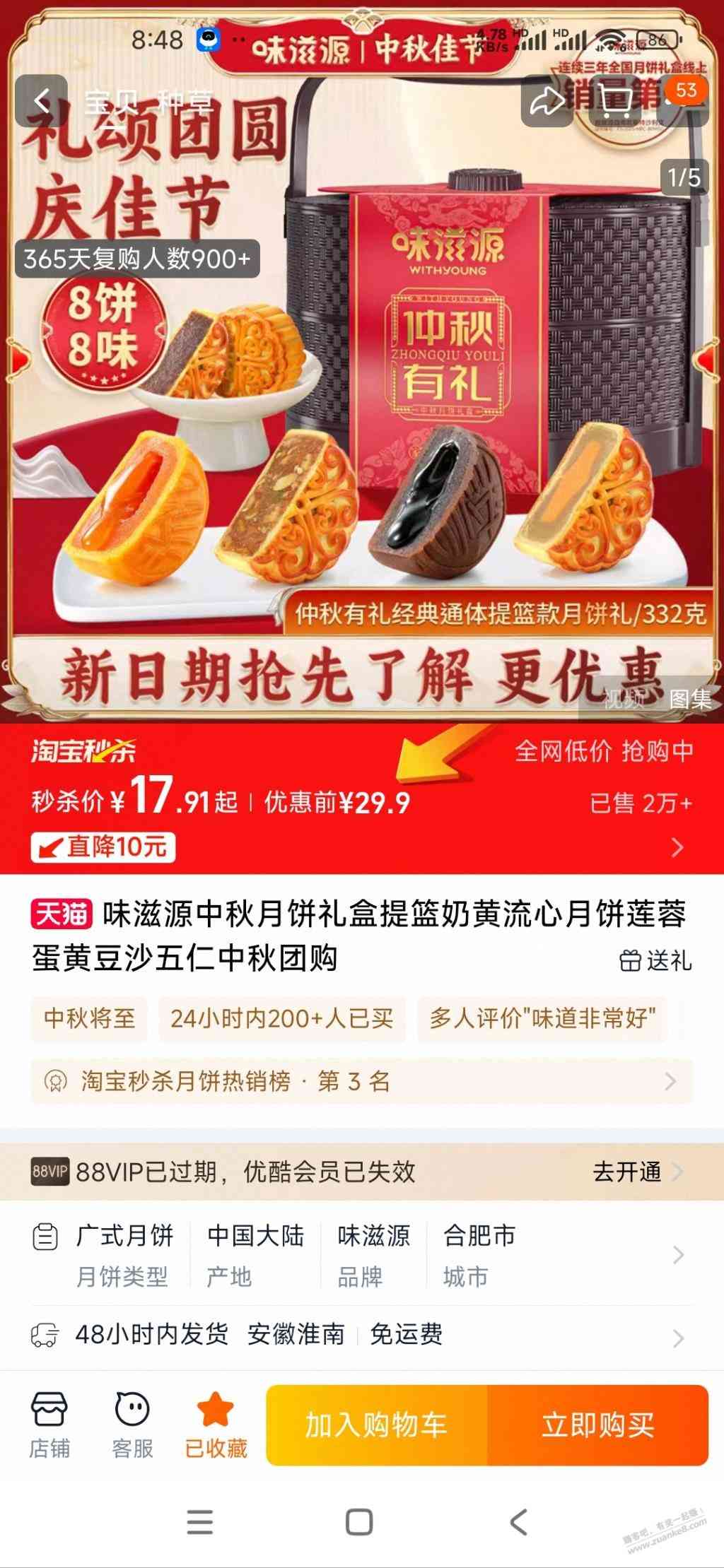Tap the 送礼 gift button
This screenshot has width=724, height=1568.
pos(655,960)
